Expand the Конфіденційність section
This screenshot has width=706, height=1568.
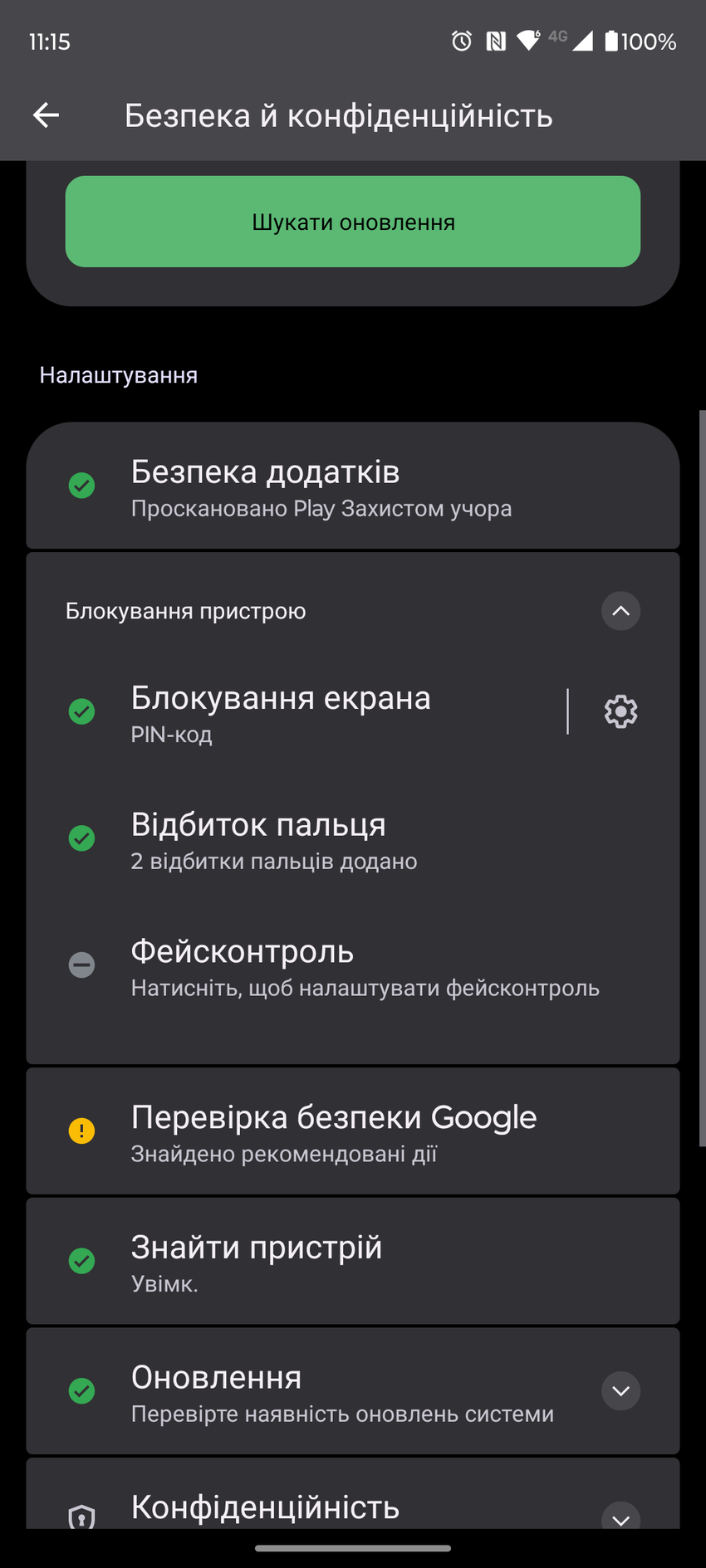click(620, 1516)
